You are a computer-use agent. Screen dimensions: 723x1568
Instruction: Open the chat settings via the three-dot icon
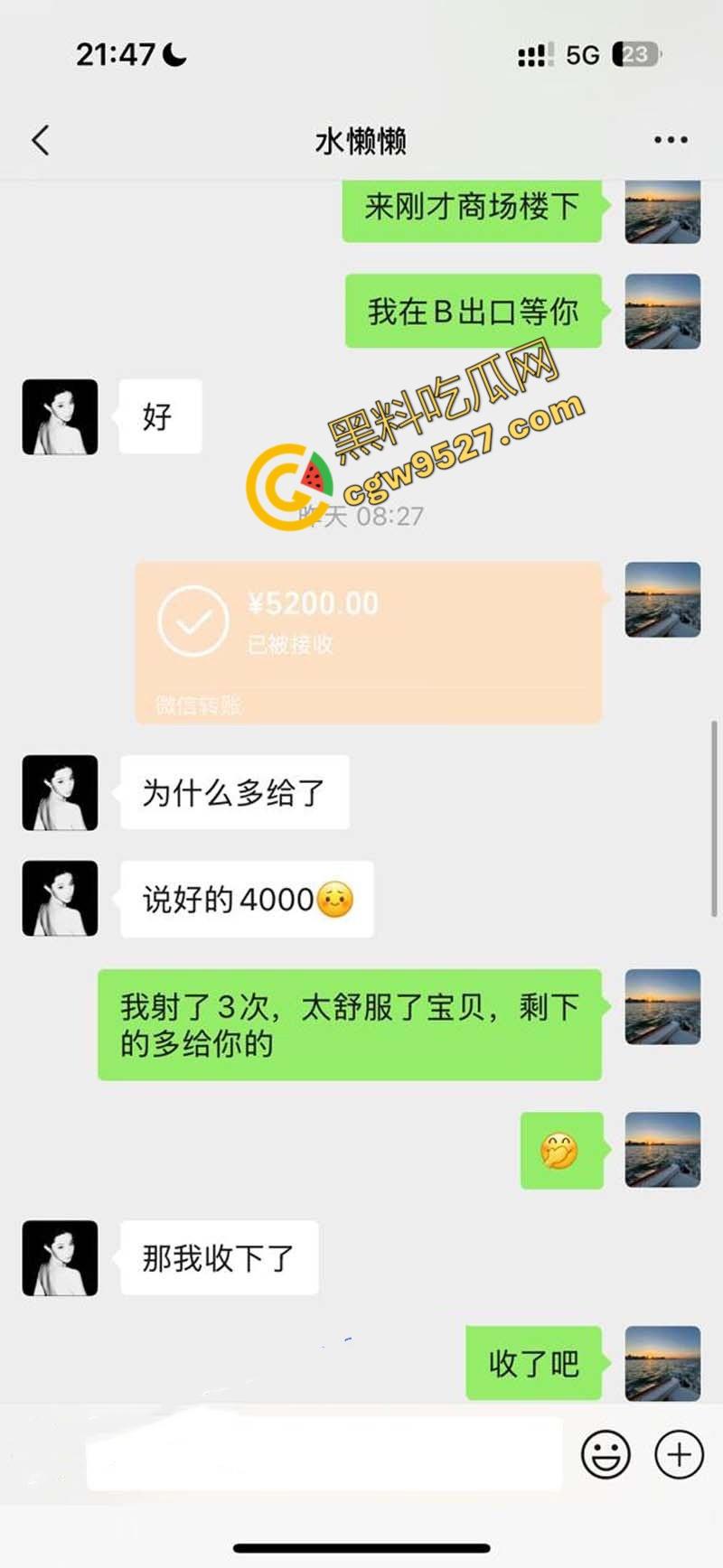coord(670,139)
